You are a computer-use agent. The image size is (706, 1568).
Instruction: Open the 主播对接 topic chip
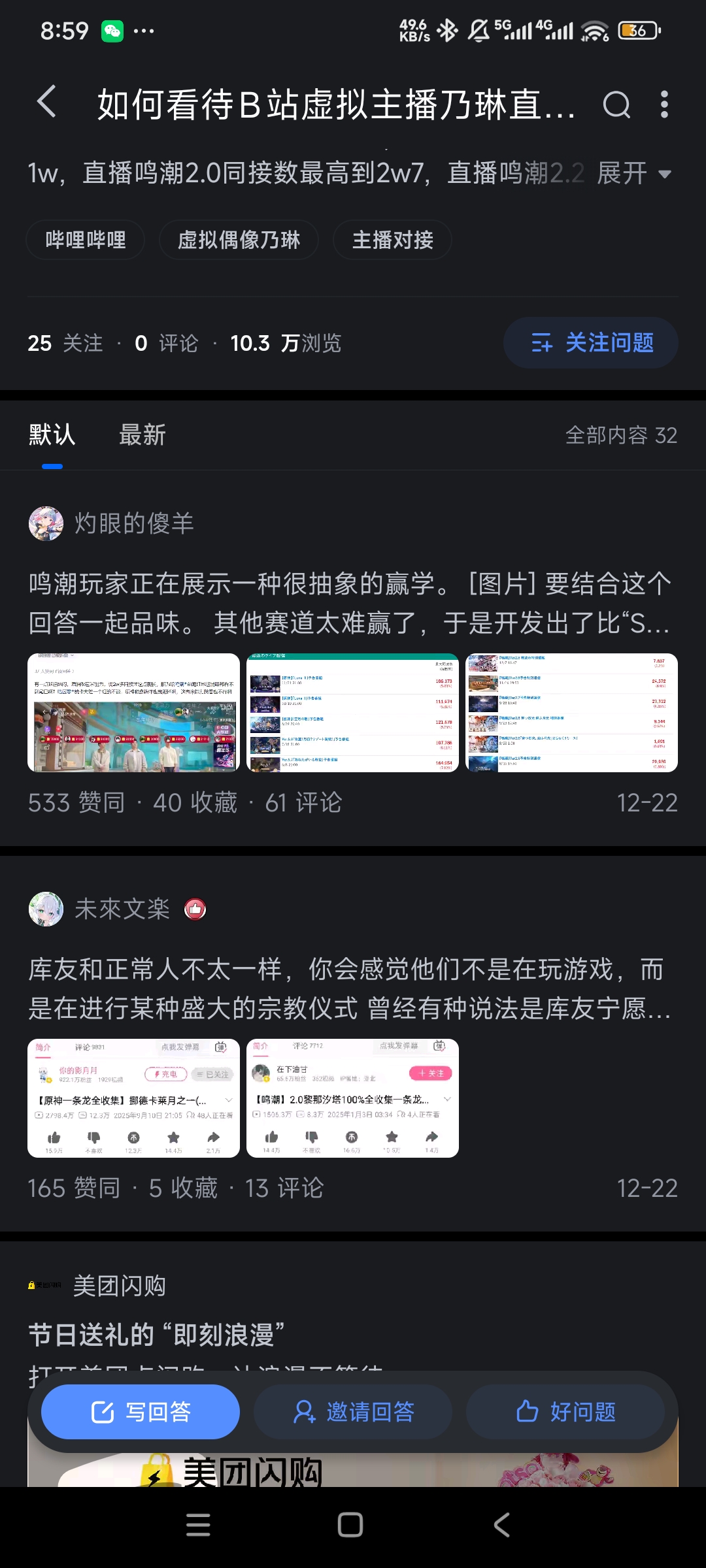(392, 240)
